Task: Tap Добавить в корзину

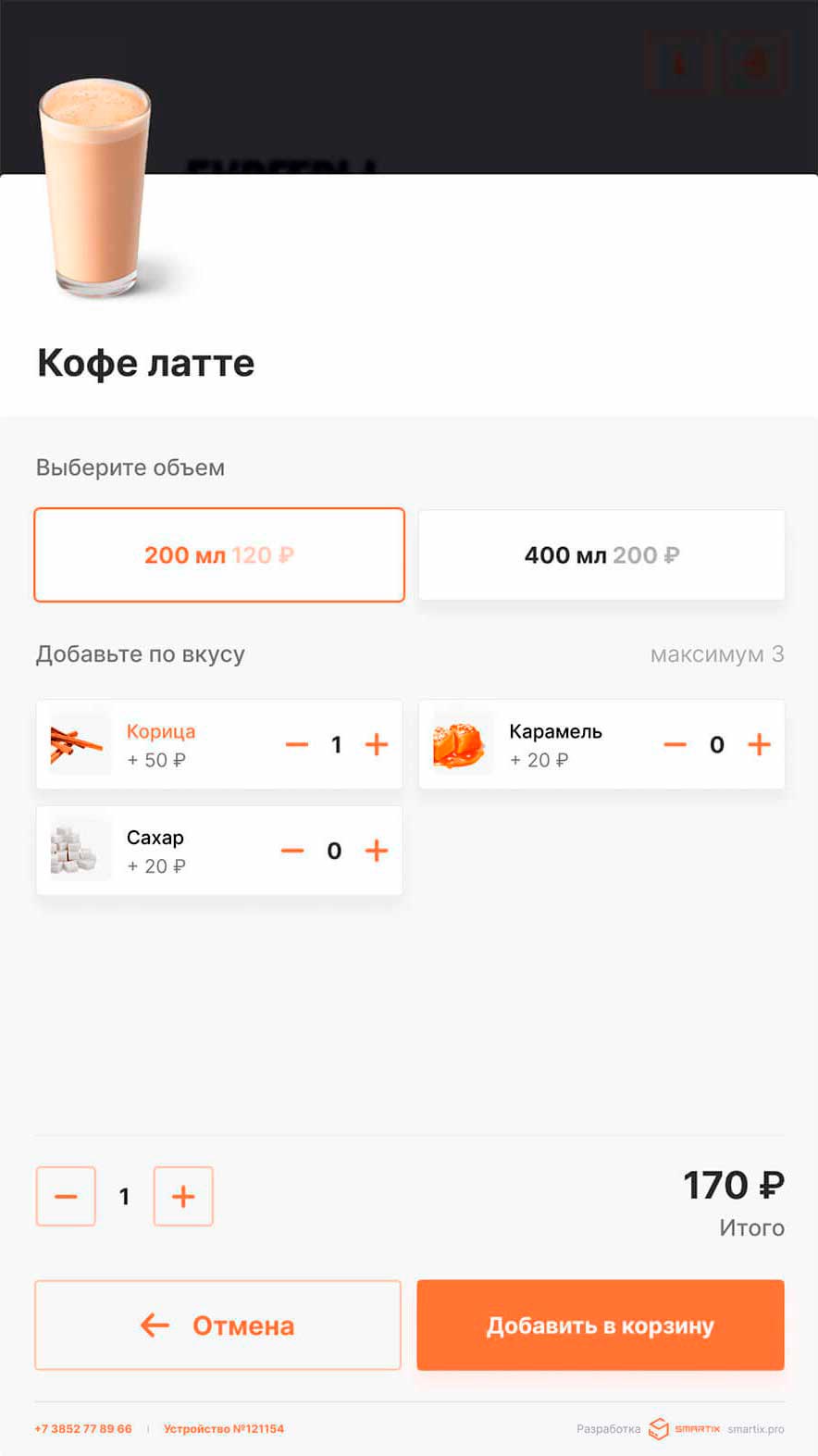Action: pyautogui.click(x=601, y=1325)
